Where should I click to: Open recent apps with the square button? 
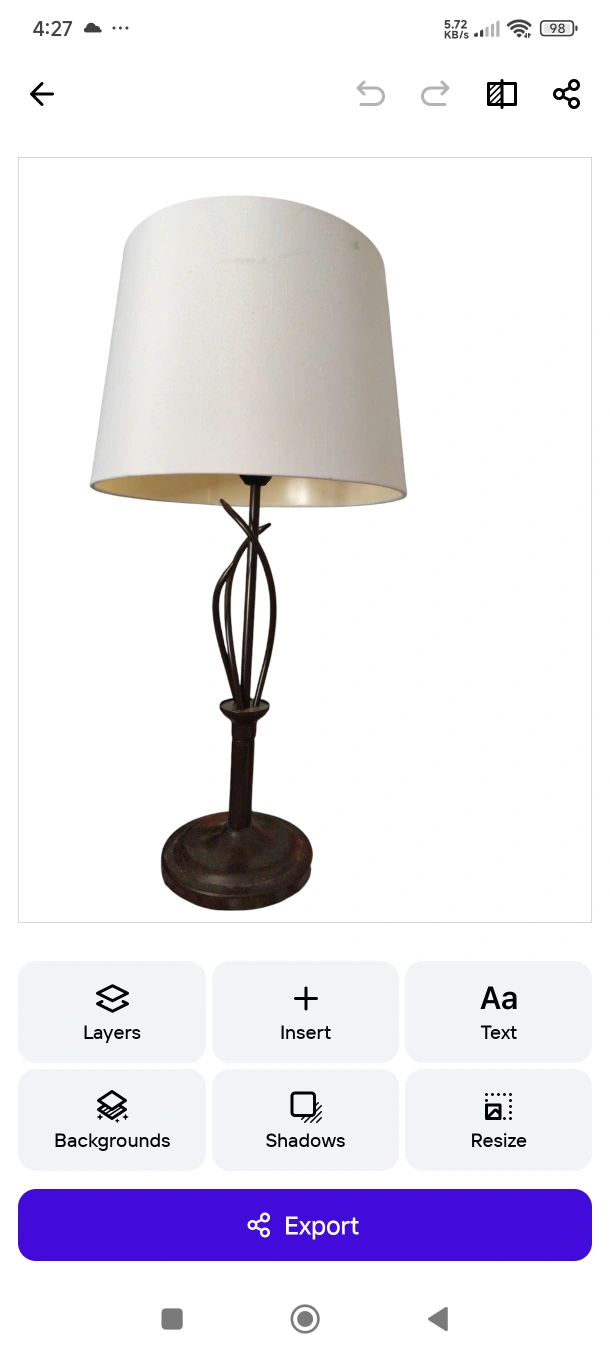pos(172,1319)
